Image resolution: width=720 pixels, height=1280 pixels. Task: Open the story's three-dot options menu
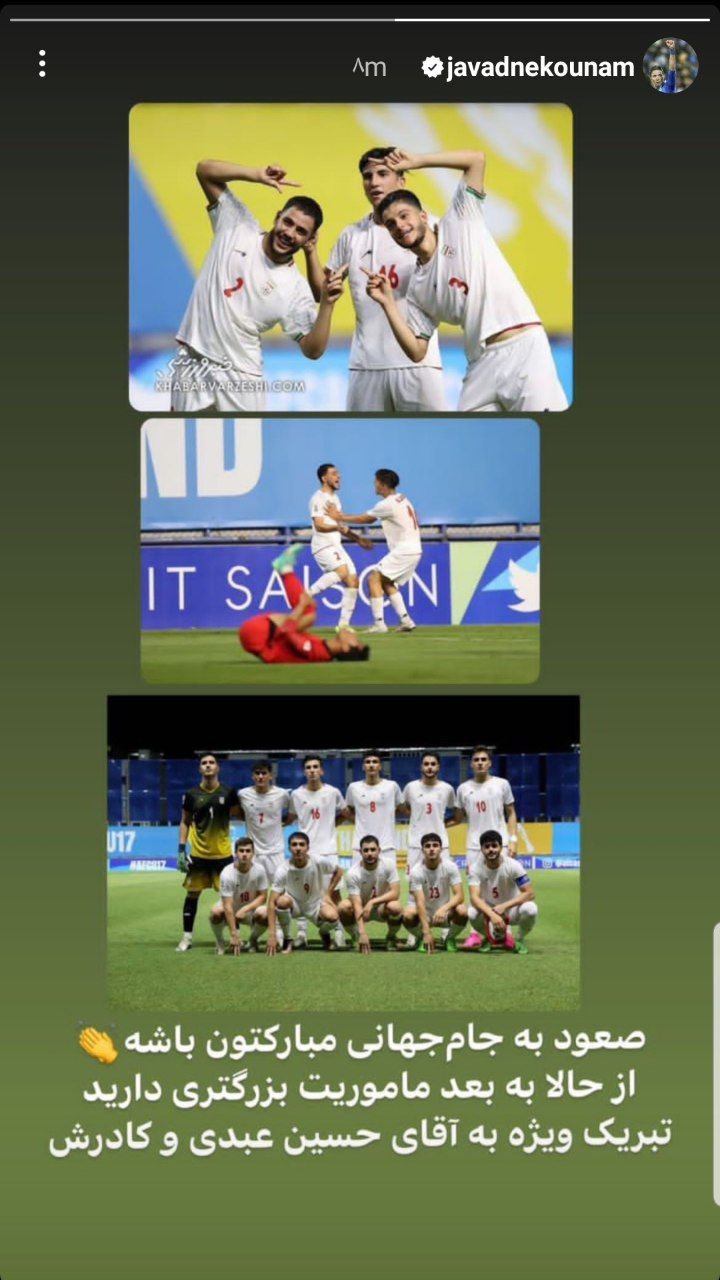coord(42,64)
